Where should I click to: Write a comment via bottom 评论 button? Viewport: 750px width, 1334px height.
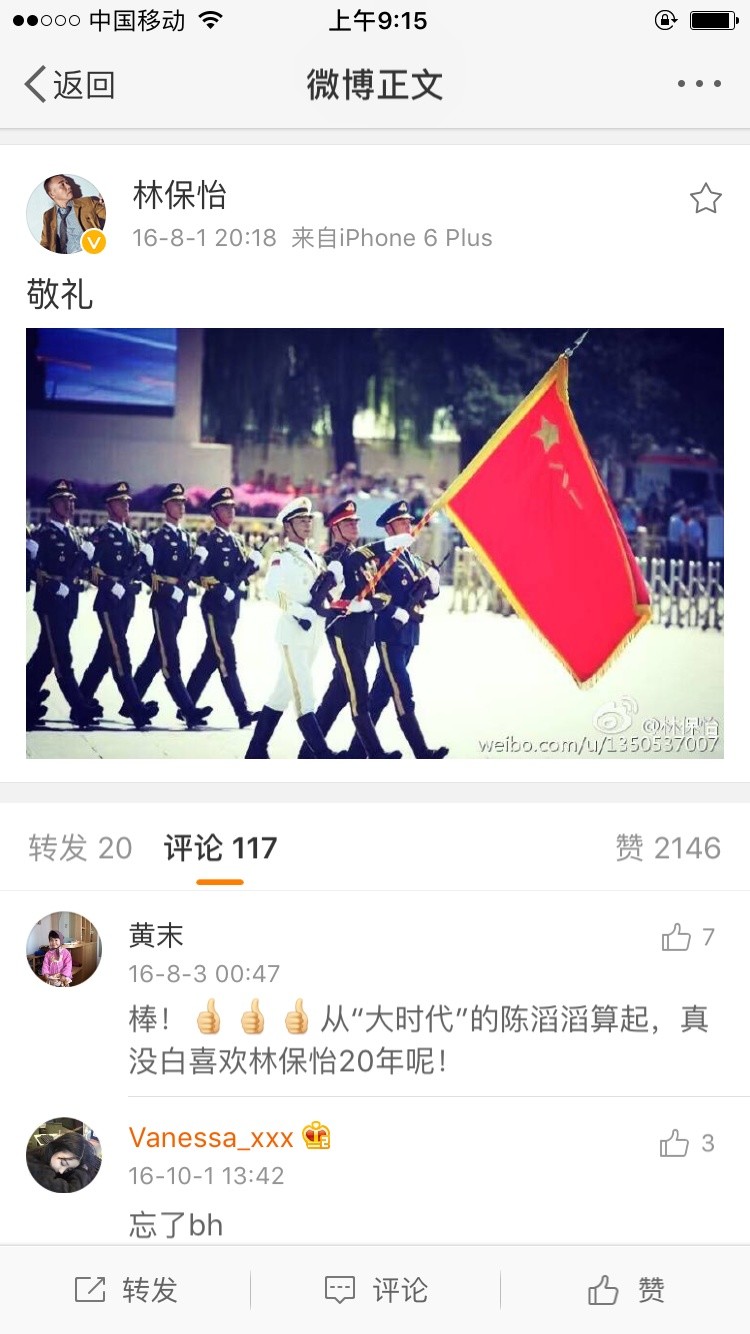[375, 1290]
